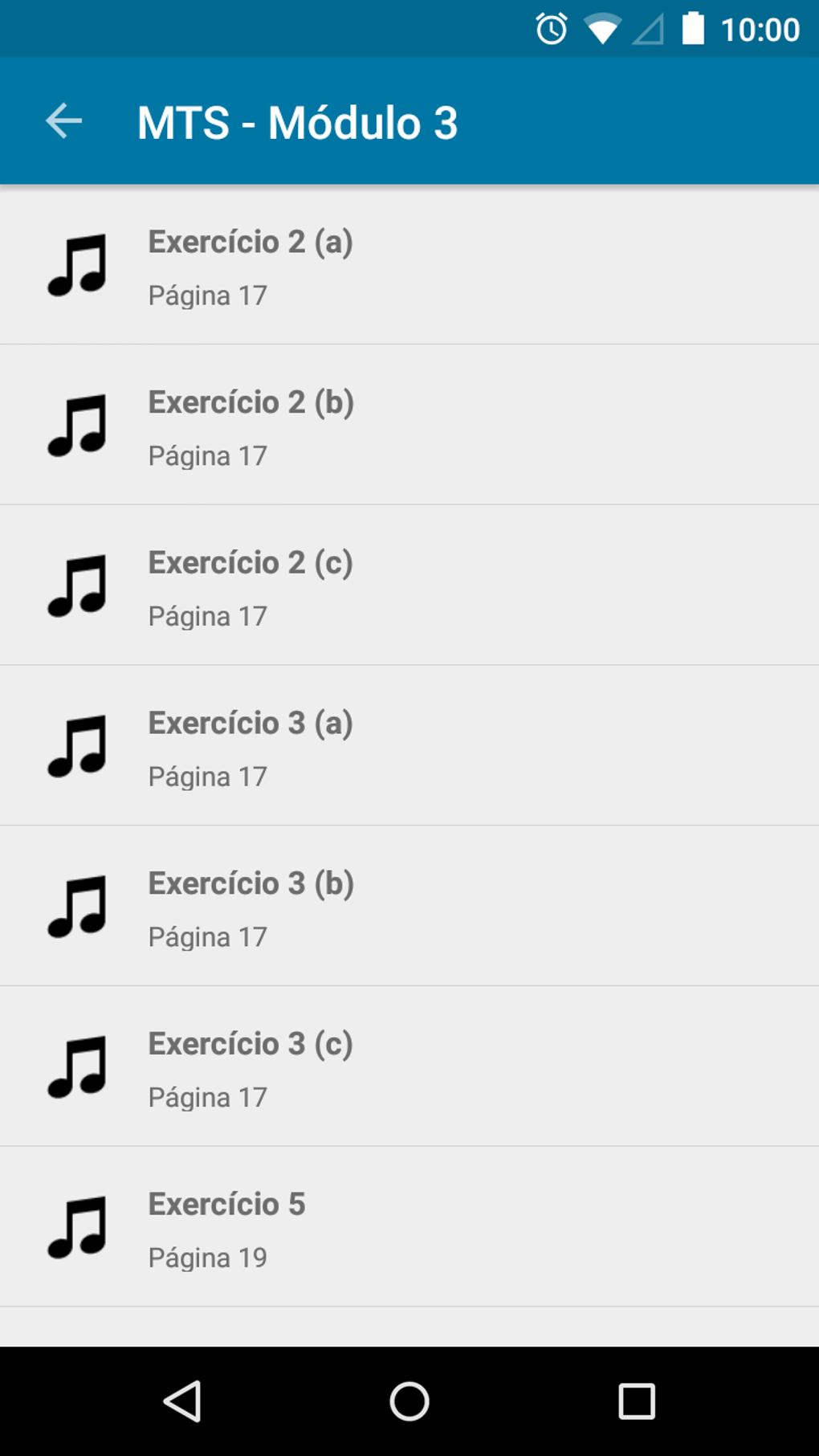Image resolution: width=819 pixels, height=1456 pixels.
Task: Open Exercício 2 (a)
Action: [x=409, y=265]
